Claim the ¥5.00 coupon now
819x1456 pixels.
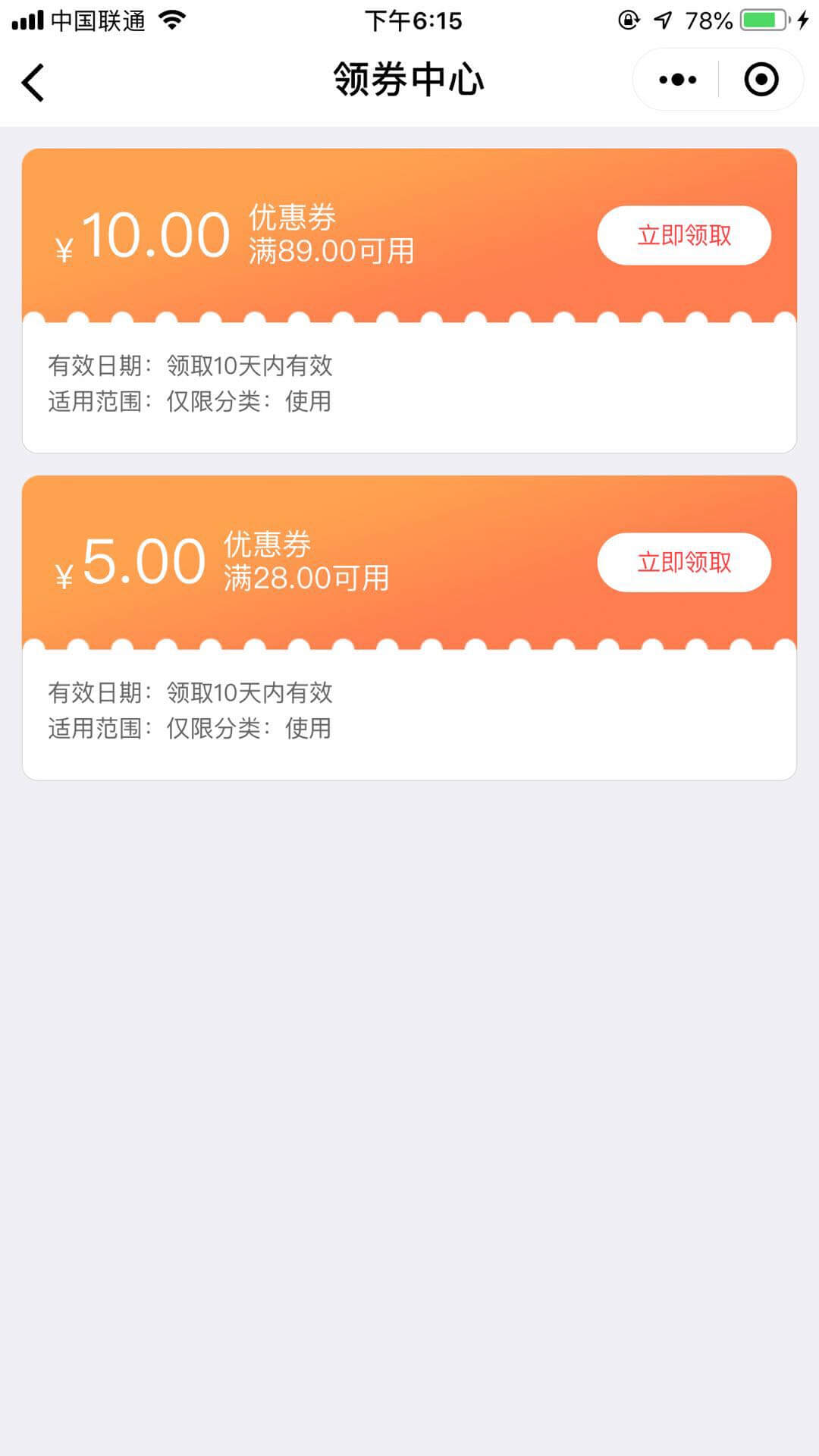[x=684, y=562]
